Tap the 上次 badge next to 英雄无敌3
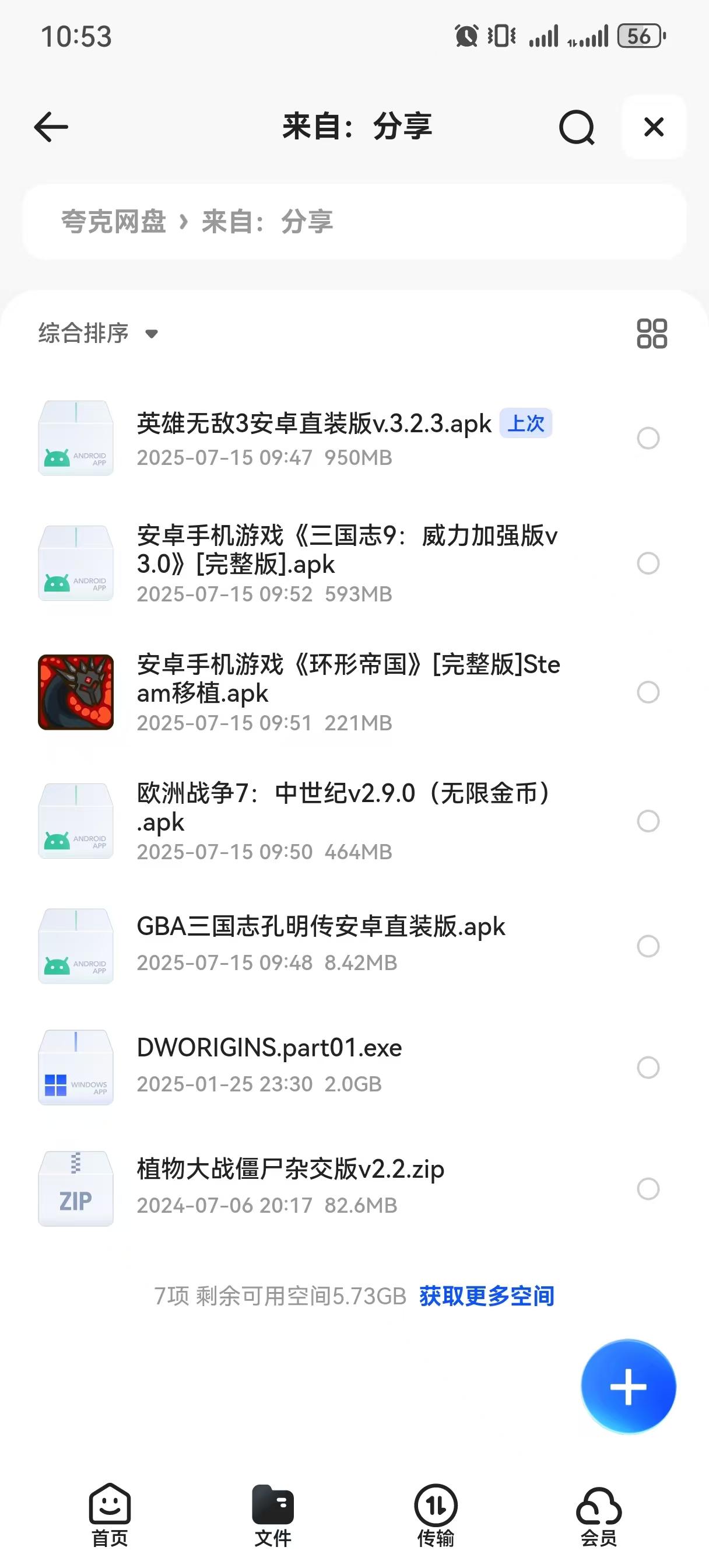 click(526, 423)
